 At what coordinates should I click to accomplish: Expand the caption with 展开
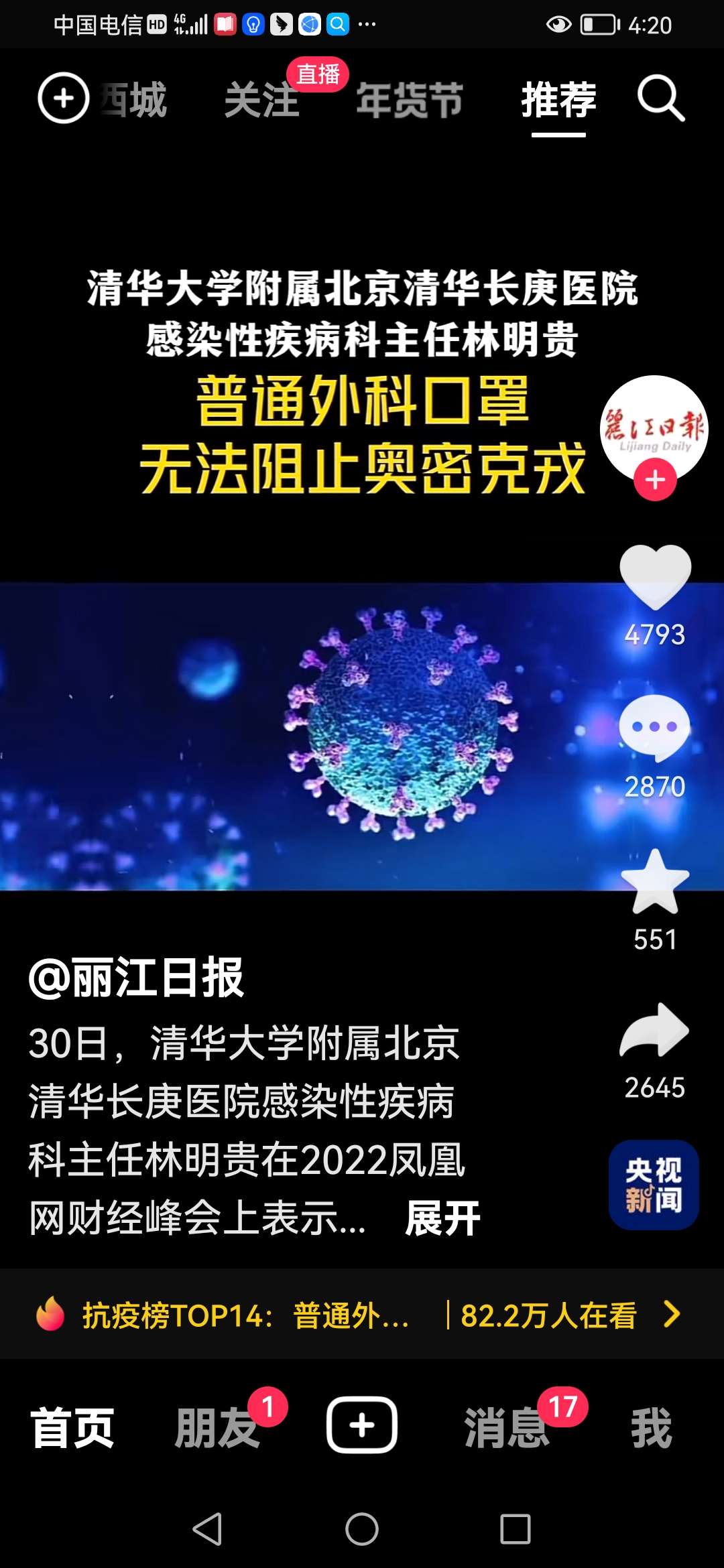(x=443, y=1218)
